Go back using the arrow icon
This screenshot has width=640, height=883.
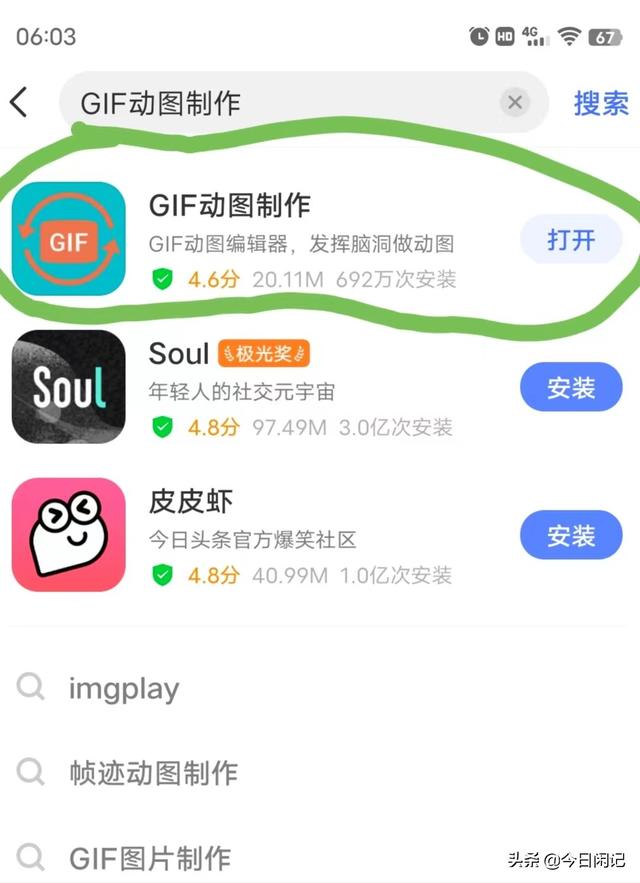(20, 102)
